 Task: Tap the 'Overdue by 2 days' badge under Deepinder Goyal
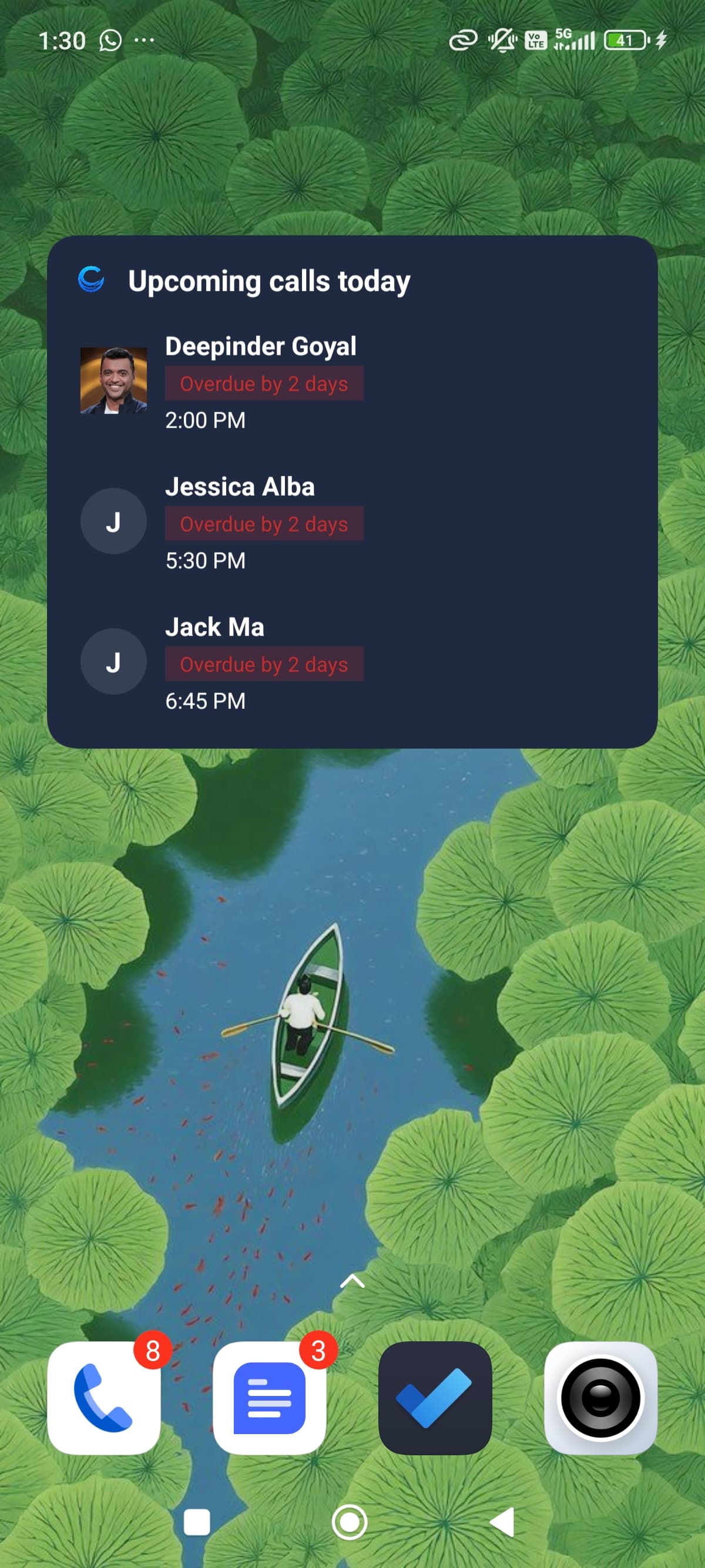click(x=264, y=383)
